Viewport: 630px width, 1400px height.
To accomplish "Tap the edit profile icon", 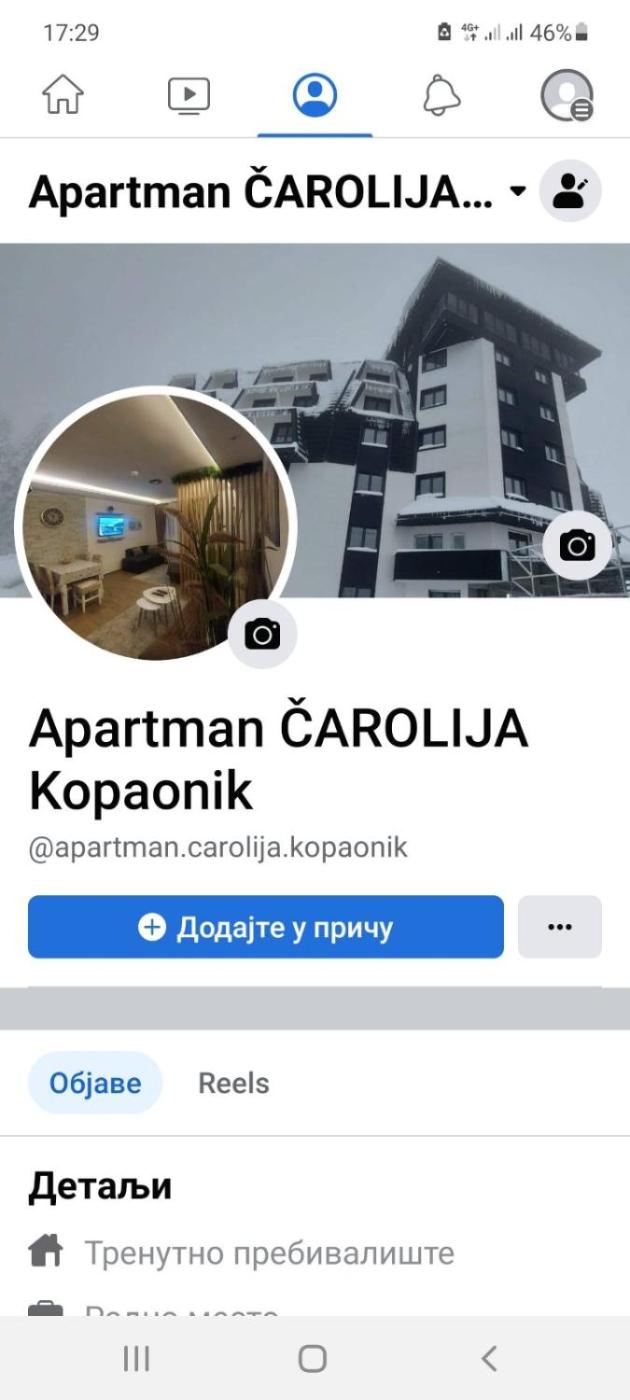I will point(570,191).
